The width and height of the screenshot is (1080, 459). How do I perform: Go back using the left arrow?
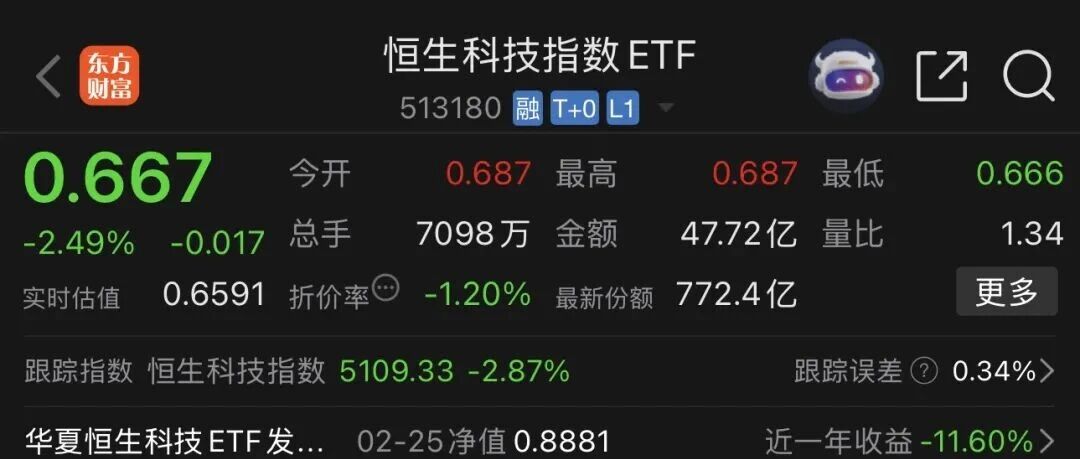click(48, 76)
